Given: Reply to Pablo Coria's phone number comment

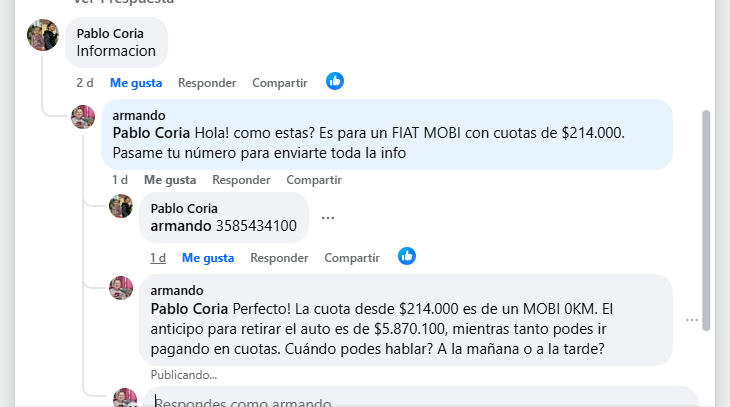Looking at the screenshot, I should 279,257.
